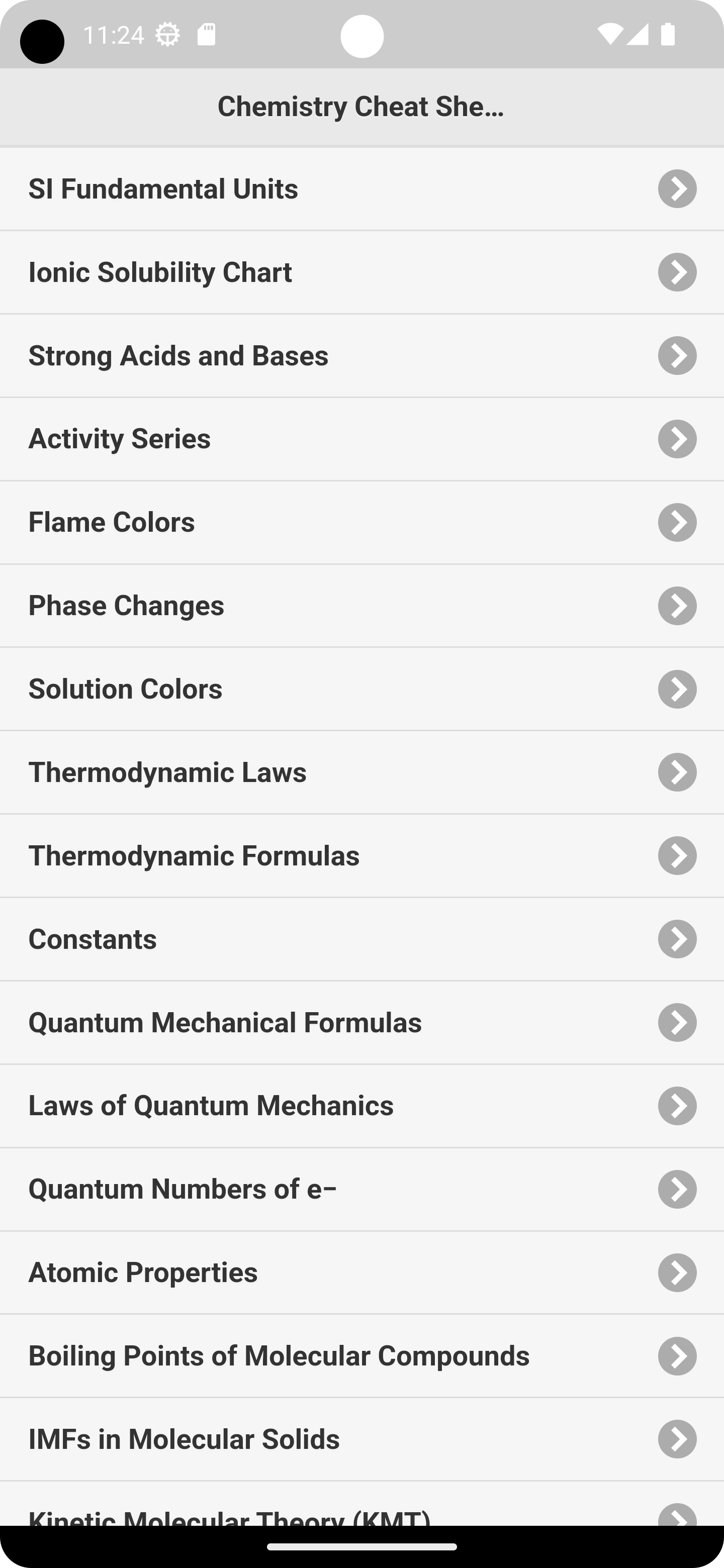Open Flame Colors sheet
The image size is (724, 1568).
tap(361, 522)
